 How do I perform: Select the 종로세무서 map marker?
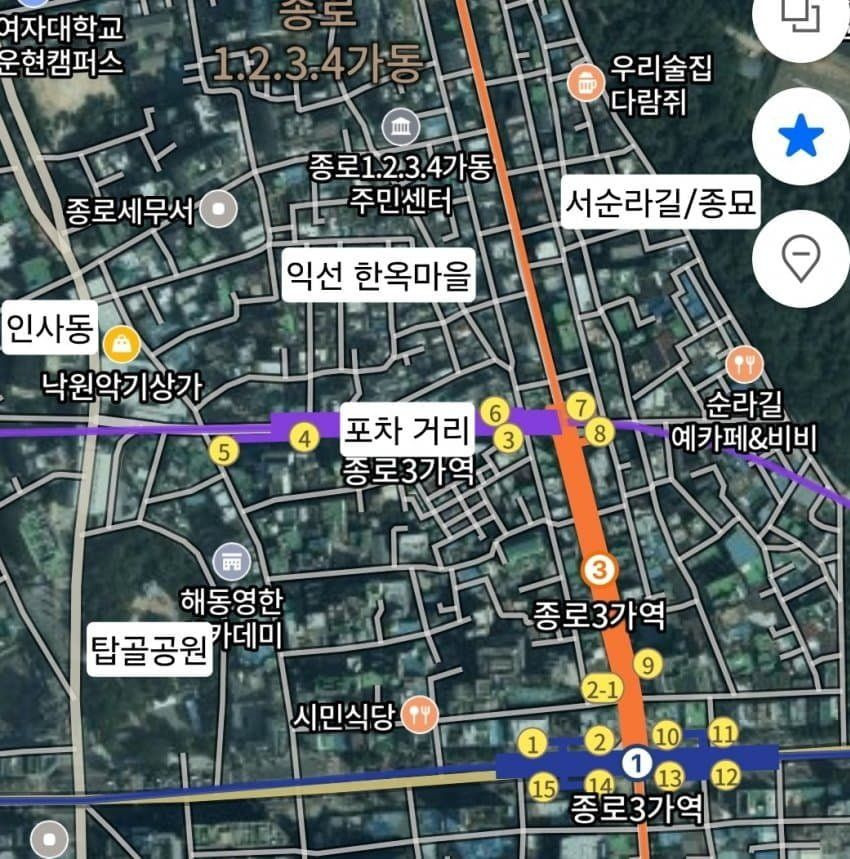coord(218,210)
